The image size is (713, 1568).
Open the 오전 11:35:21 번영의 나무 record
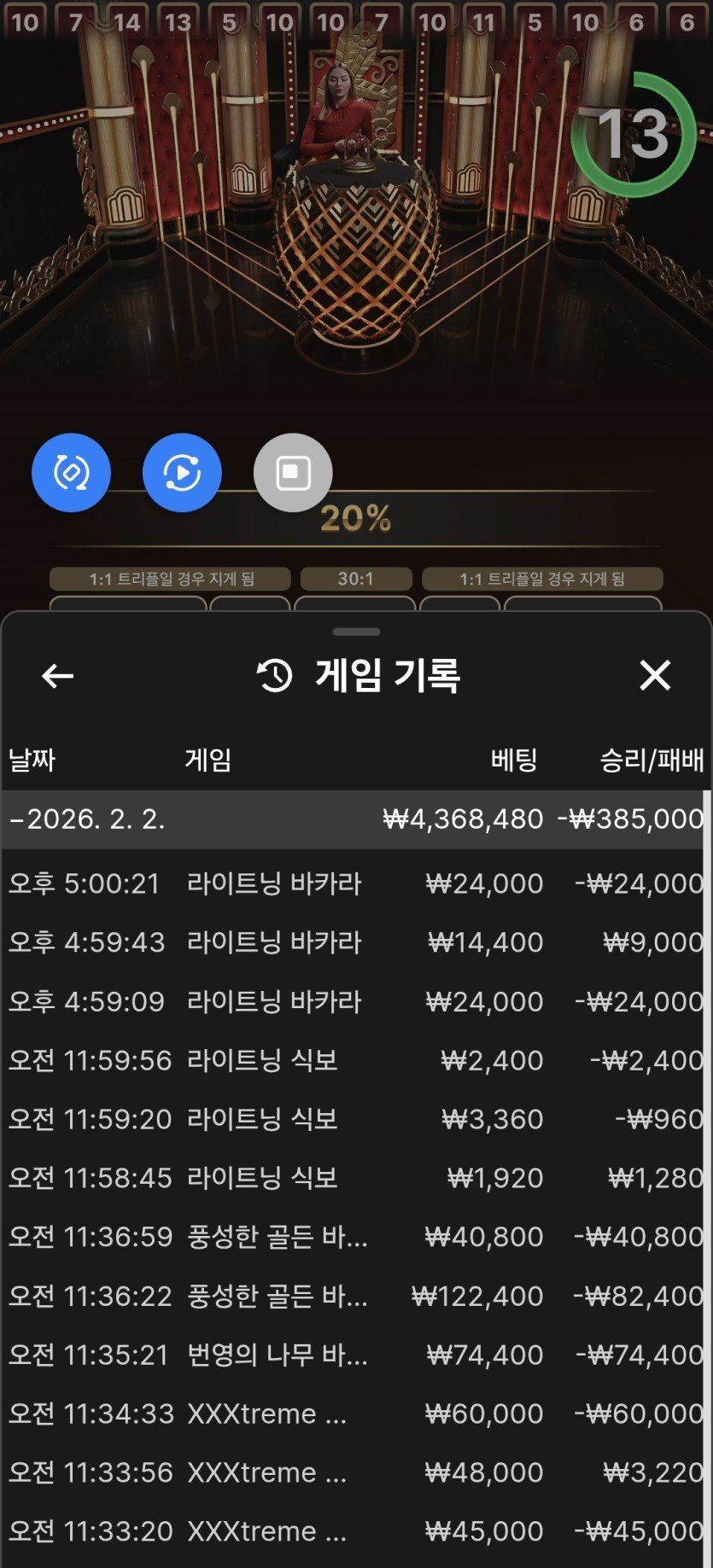(x=354, y=1355)
